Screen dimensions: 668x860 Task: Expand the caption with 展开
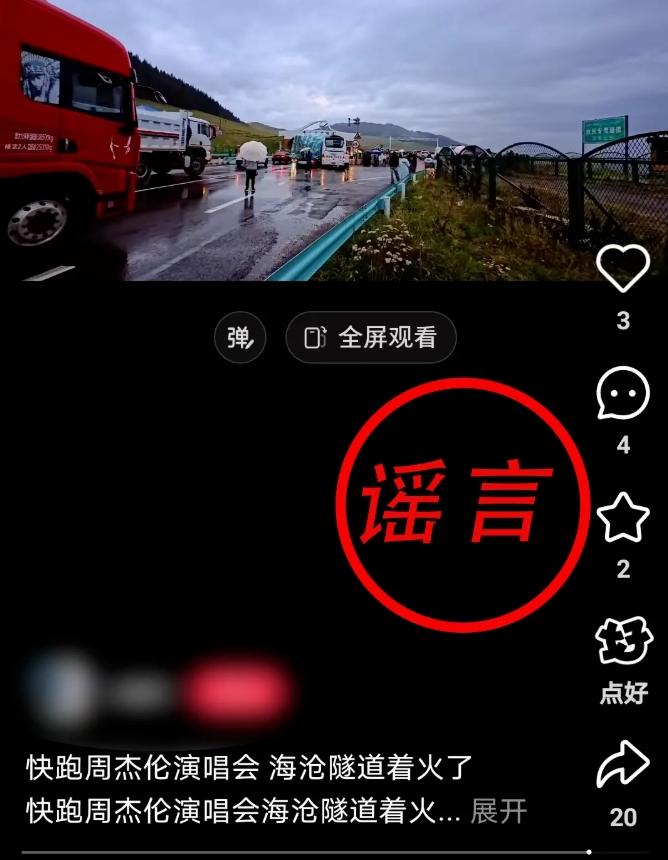[498, 811]
